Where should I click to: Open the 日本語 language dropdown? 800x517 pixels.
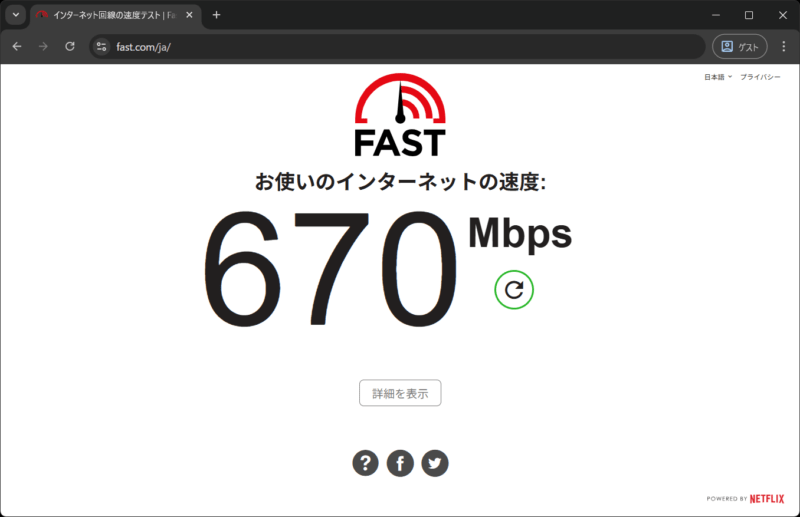coord(718,77)
